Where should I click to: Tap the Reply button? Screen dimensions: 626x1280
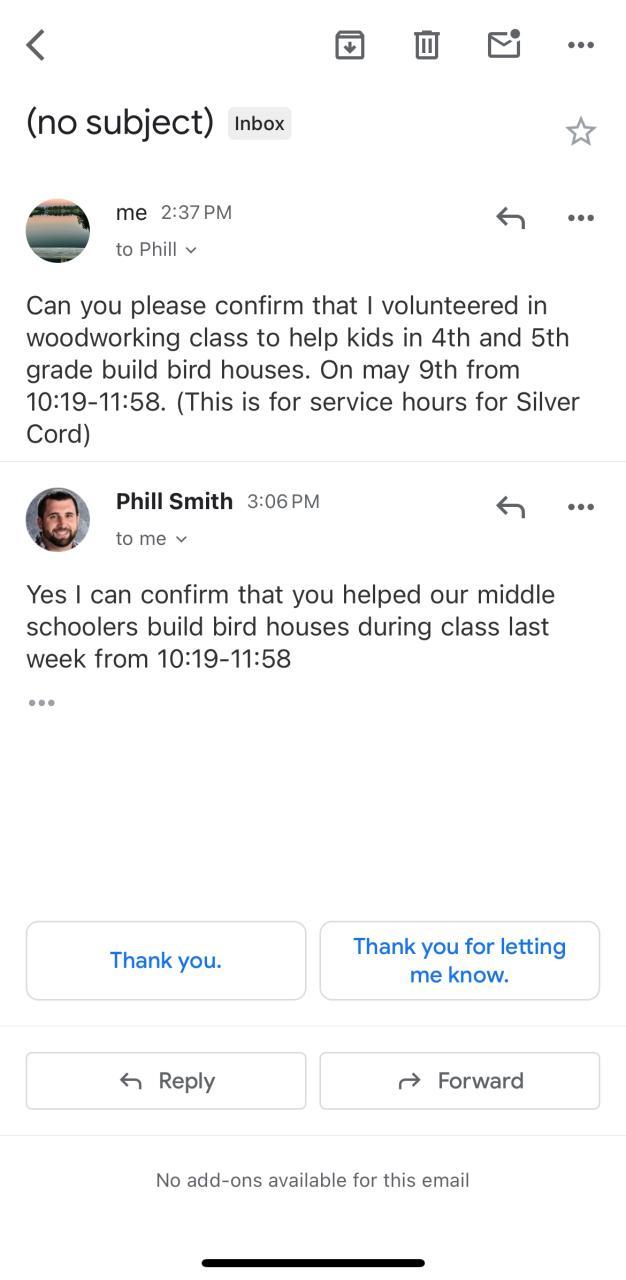click(x=166, y=1080)
